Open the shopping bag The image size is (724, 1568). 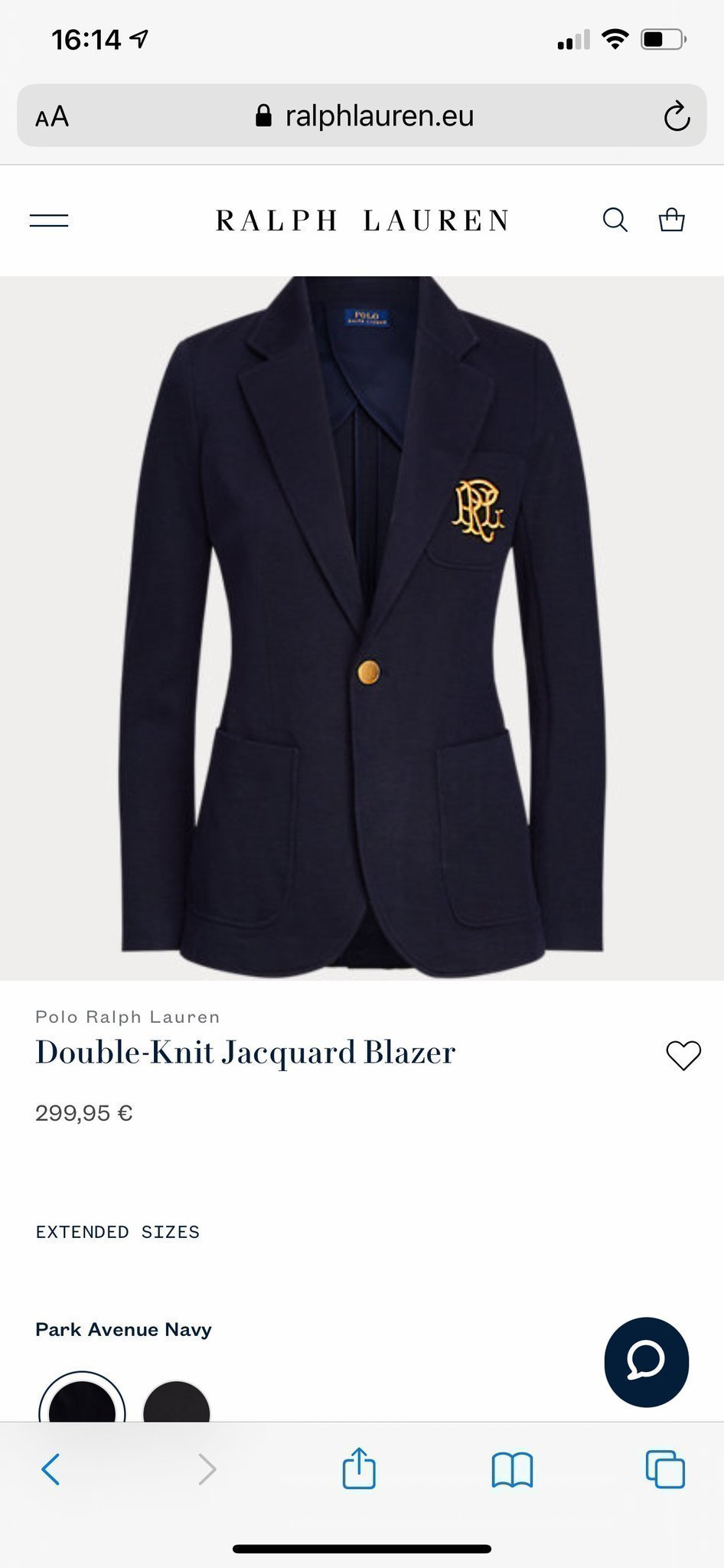click(671, 220)
